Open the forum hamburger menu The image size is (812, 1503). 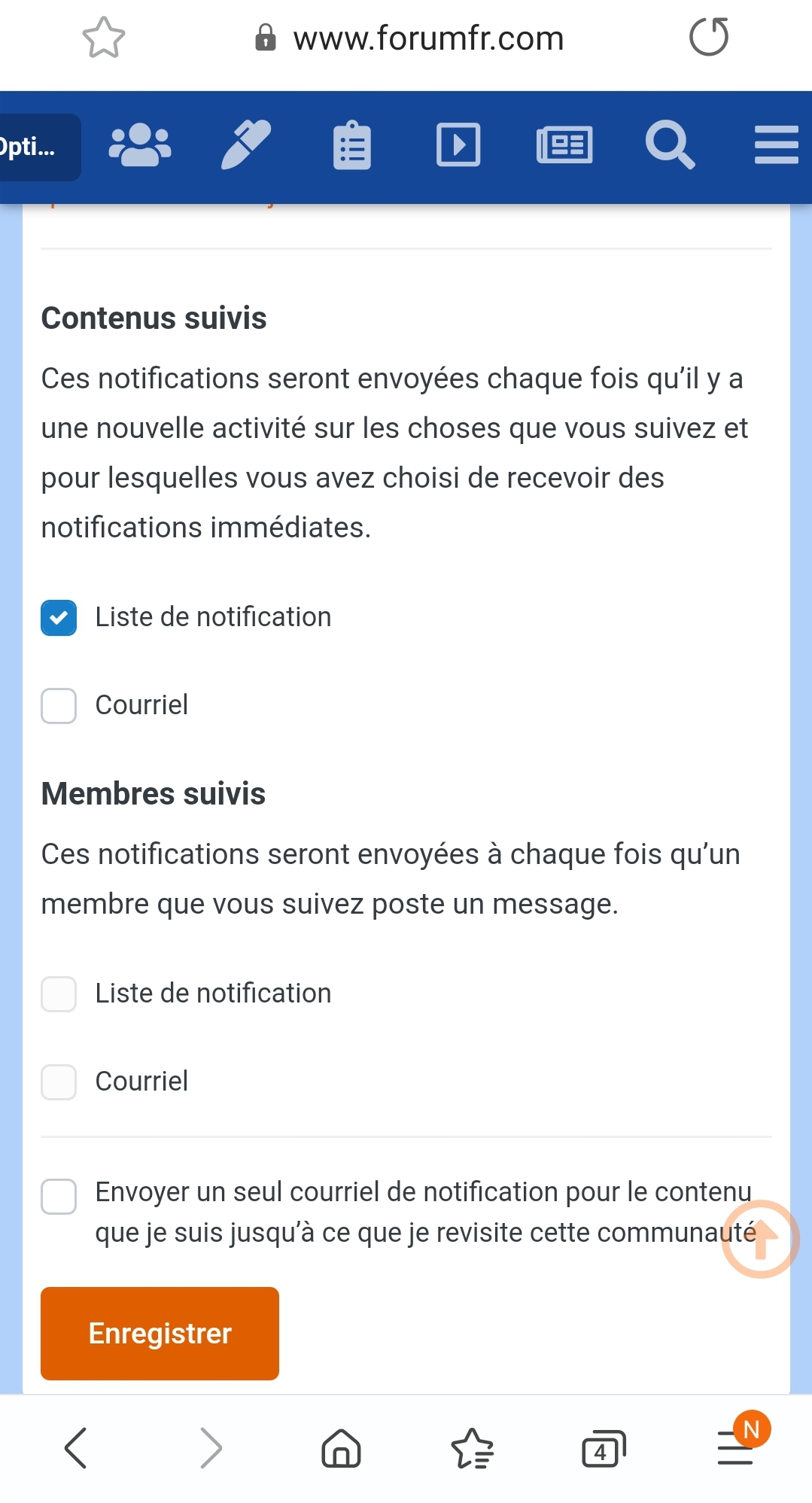point(777,145)
